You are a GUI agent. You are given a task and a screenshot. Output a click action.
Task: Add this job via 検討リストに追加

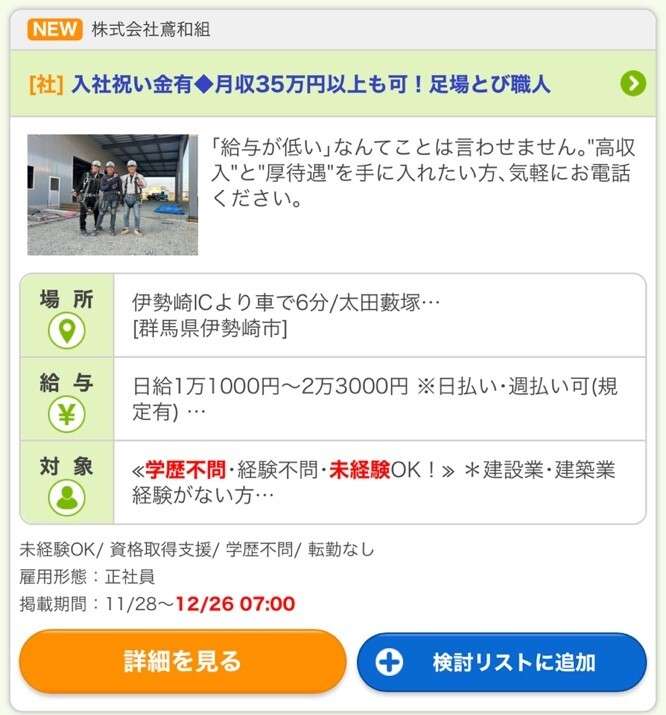pyautogui.click(x=502, y=662)
